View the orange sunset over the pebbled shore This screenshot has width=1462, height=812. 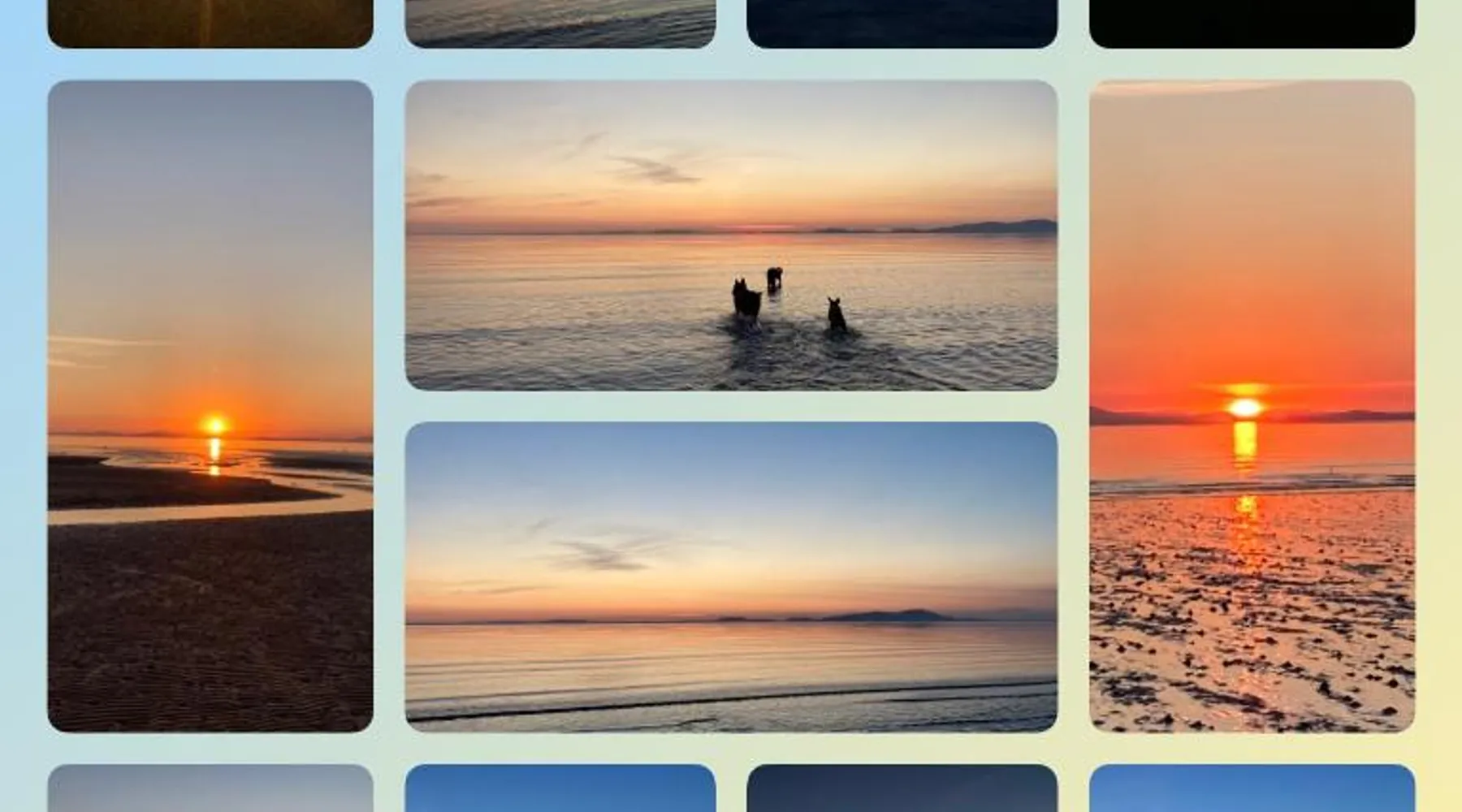pyautogui.click(x=1252, y=406)
